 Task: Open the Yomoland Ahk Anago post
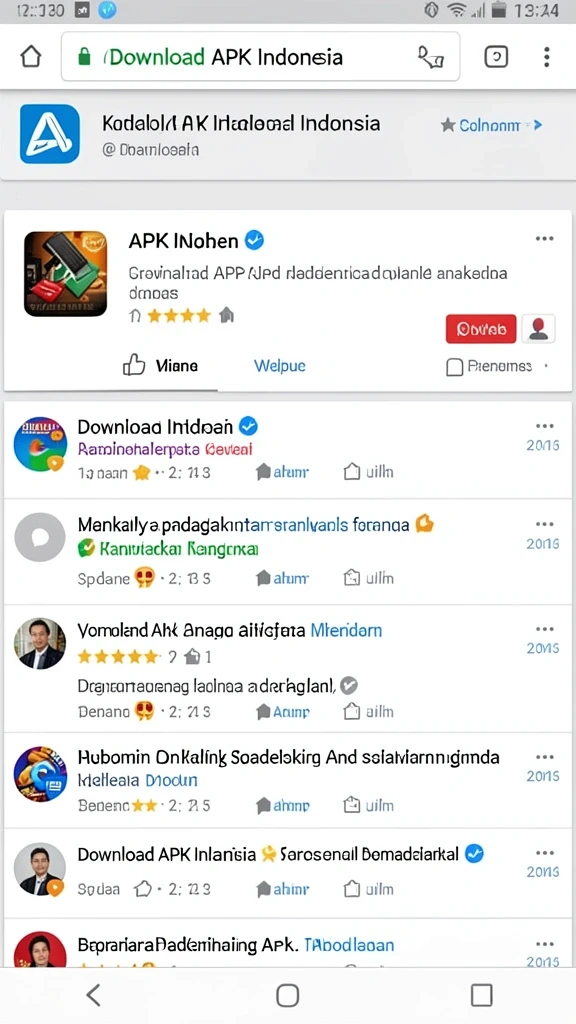tap(287, 669)
